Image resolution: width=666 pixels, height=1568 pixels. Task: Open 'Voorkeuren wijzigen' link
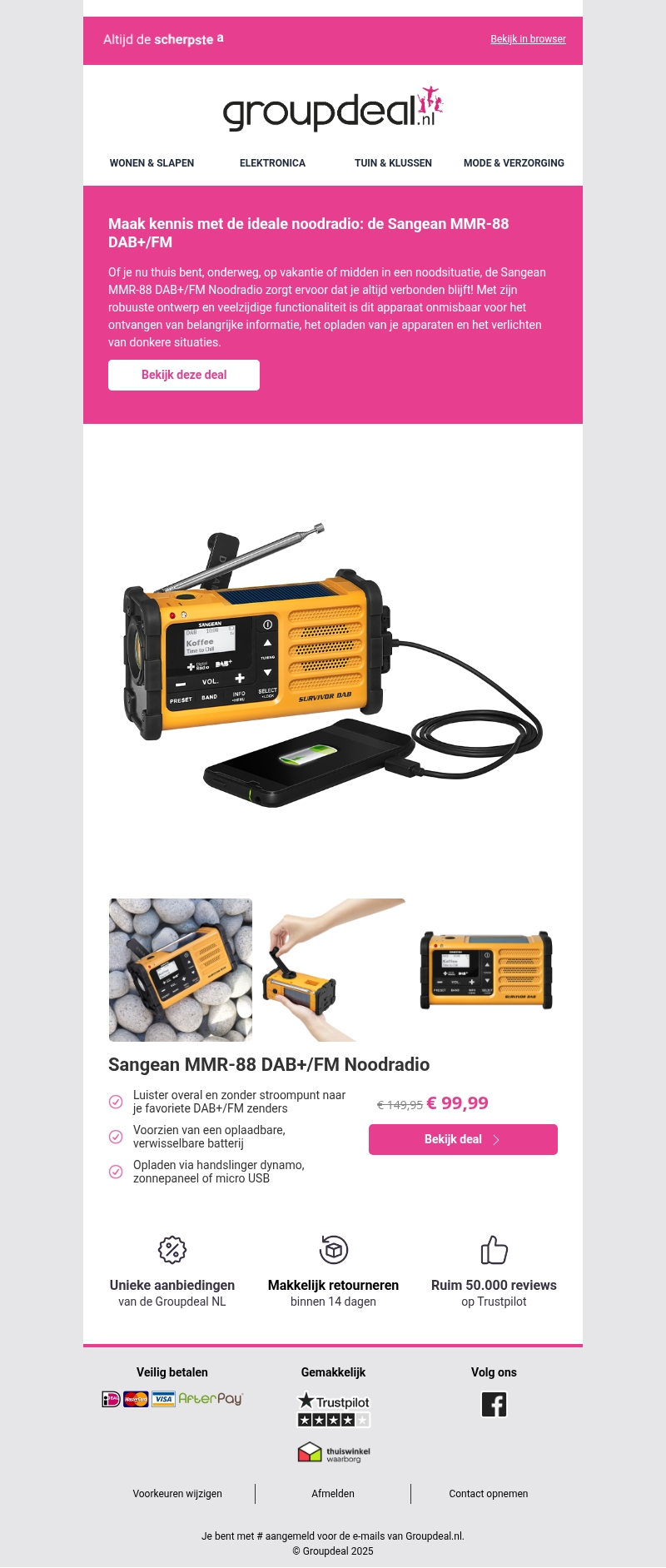[177, 1494]
